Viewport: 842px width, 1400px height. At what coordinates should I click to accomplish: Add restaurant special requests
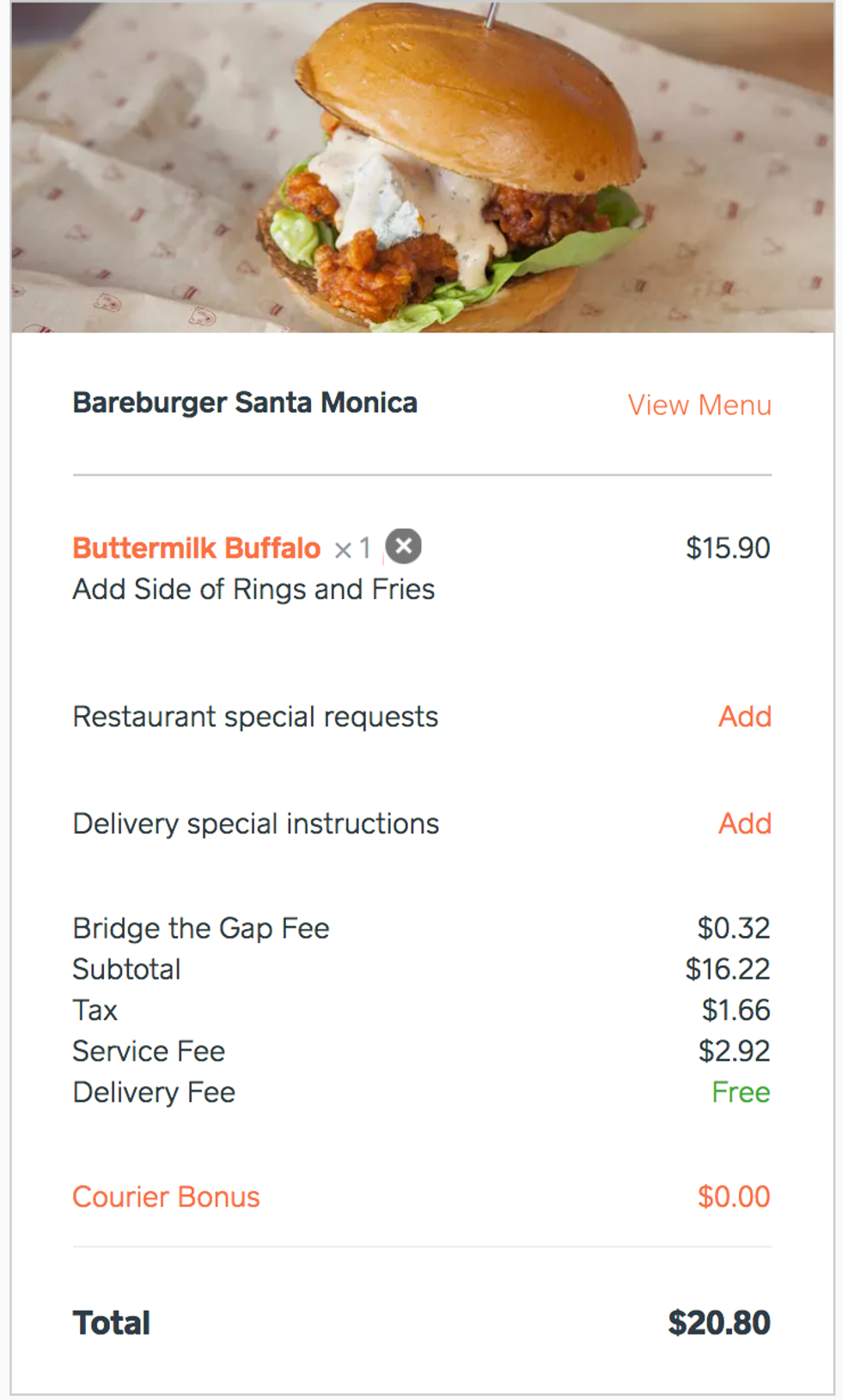coord(744,717)
